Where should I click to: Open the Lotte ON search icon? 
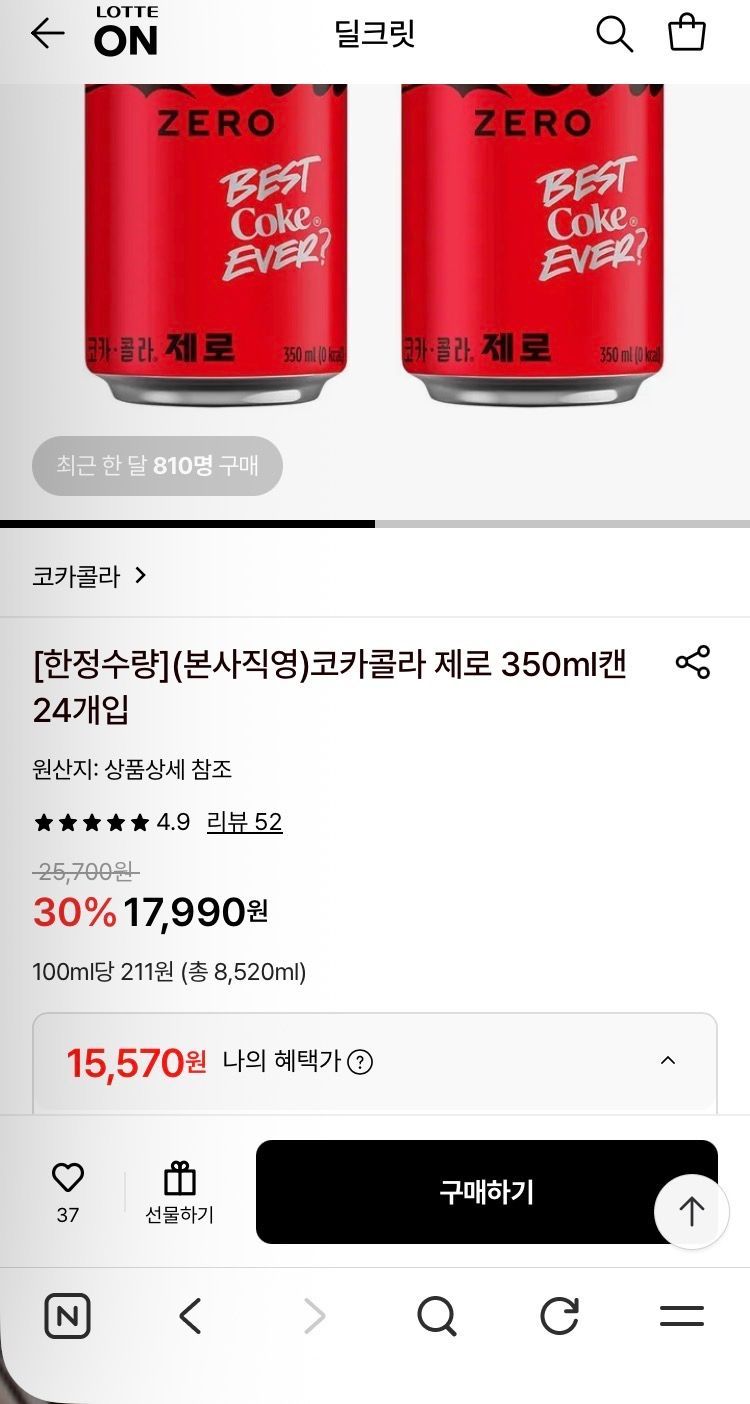point(614,34)
